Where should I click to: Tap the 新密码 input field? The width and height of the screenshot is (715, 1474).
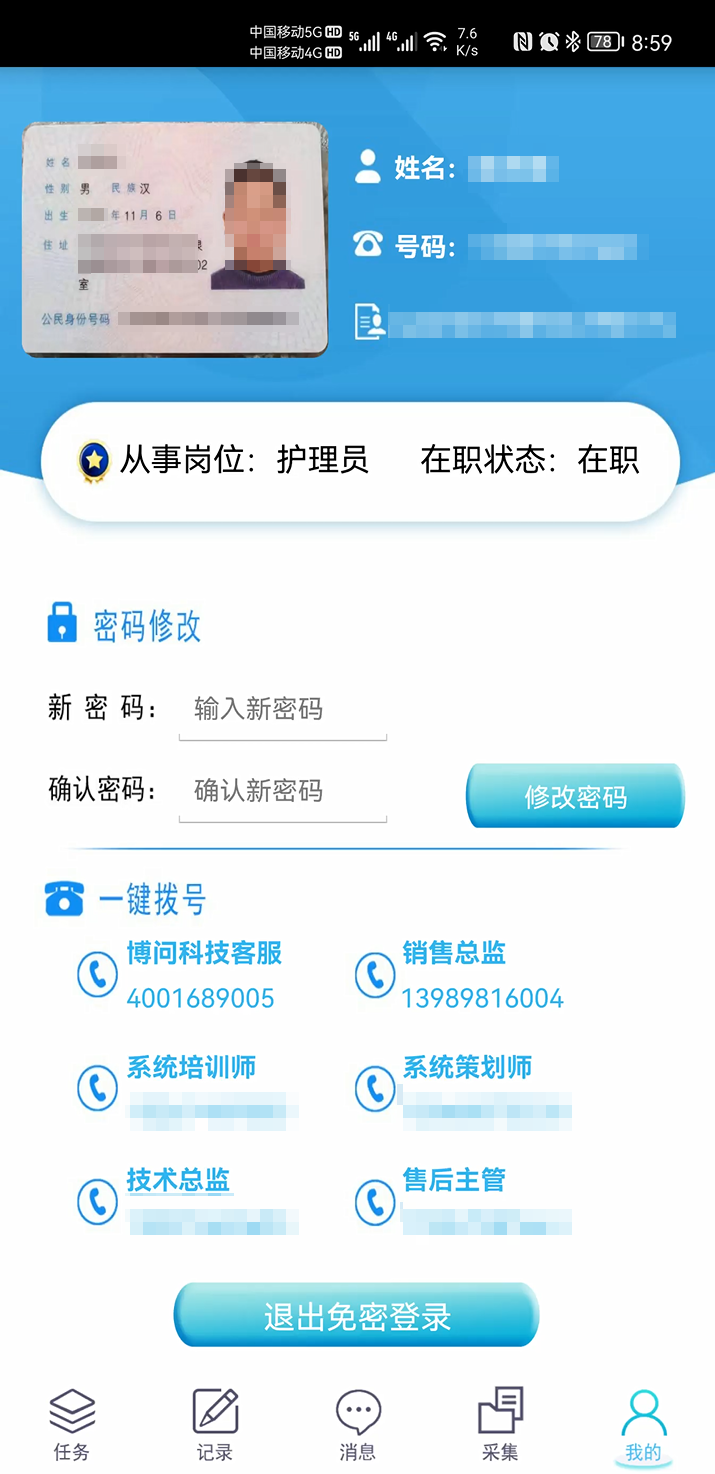(x=282, y=710)
